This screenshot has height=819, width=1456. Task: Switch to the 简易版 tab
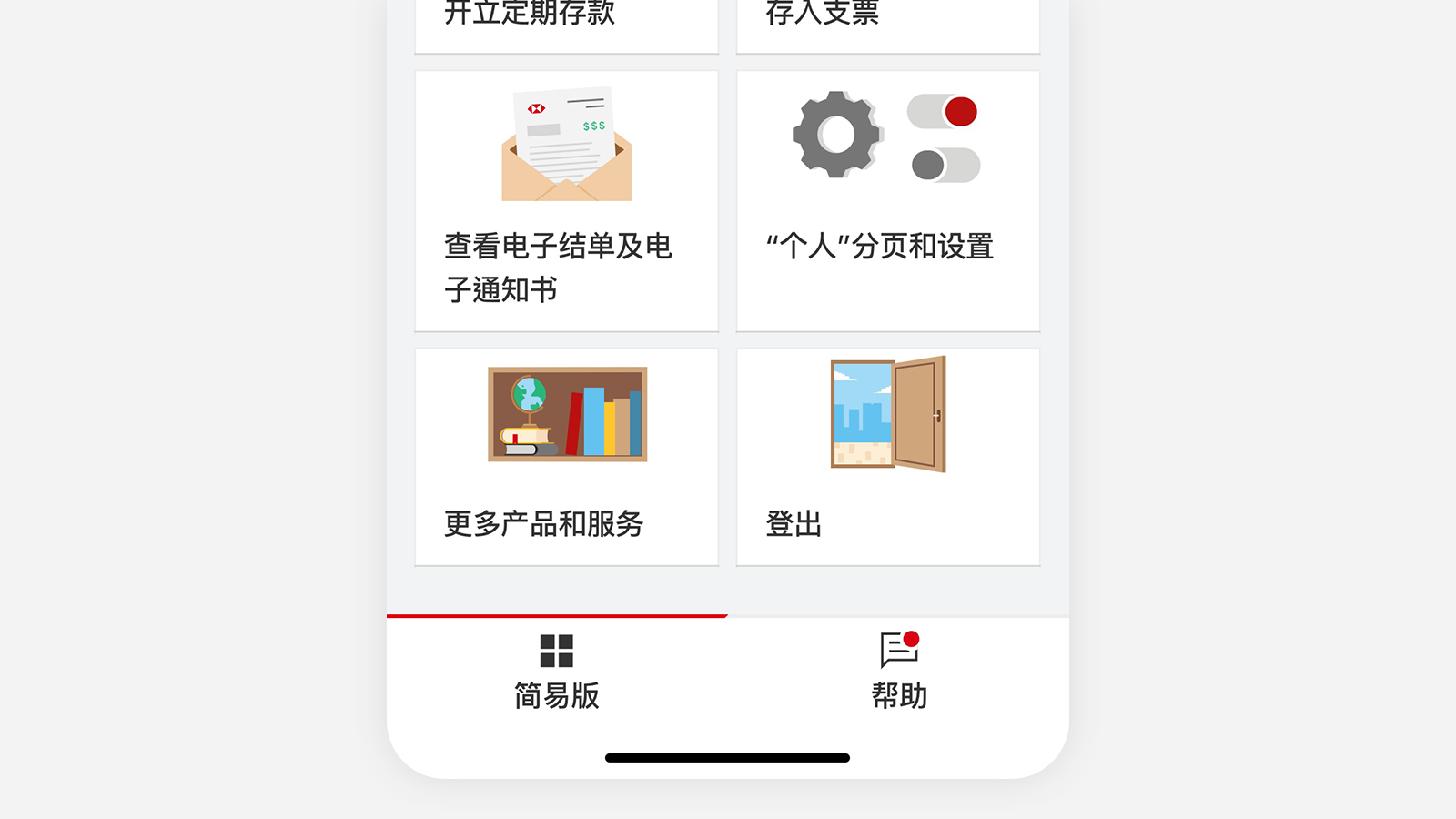[x=557, y=672]
